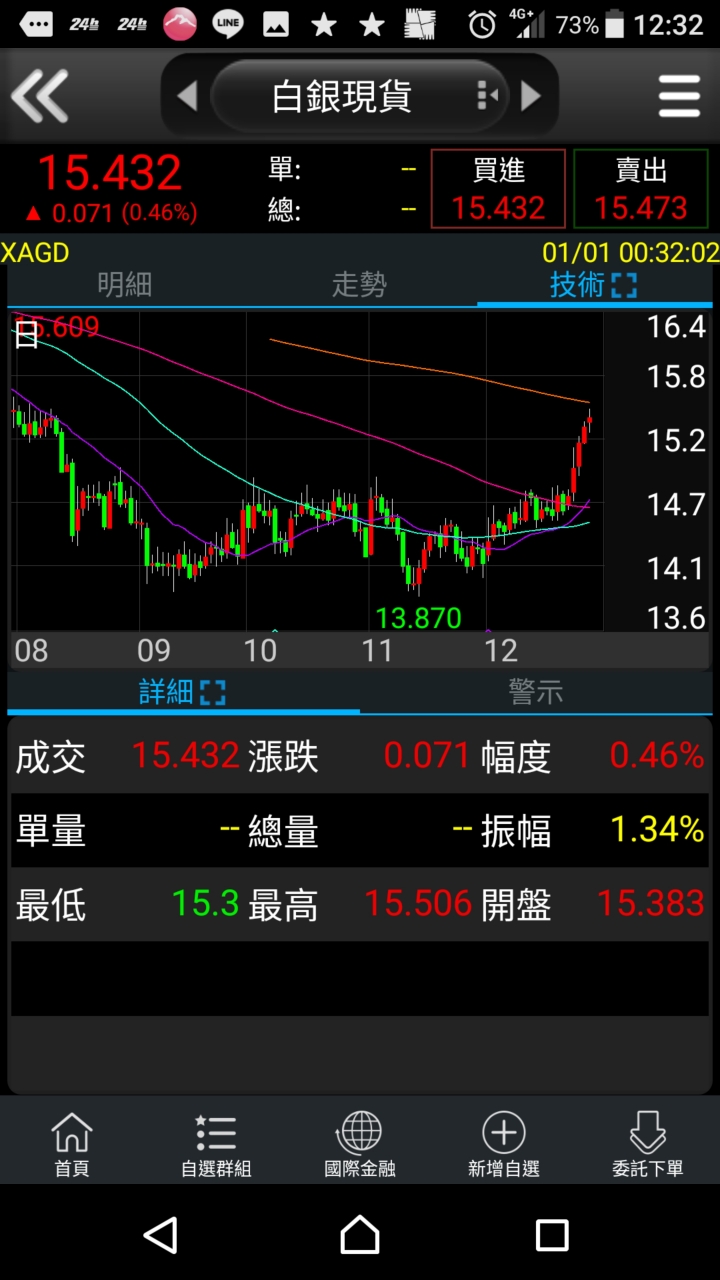Select the 詳細 details tab
This screenshot has width=720, height=1280.
183,692
